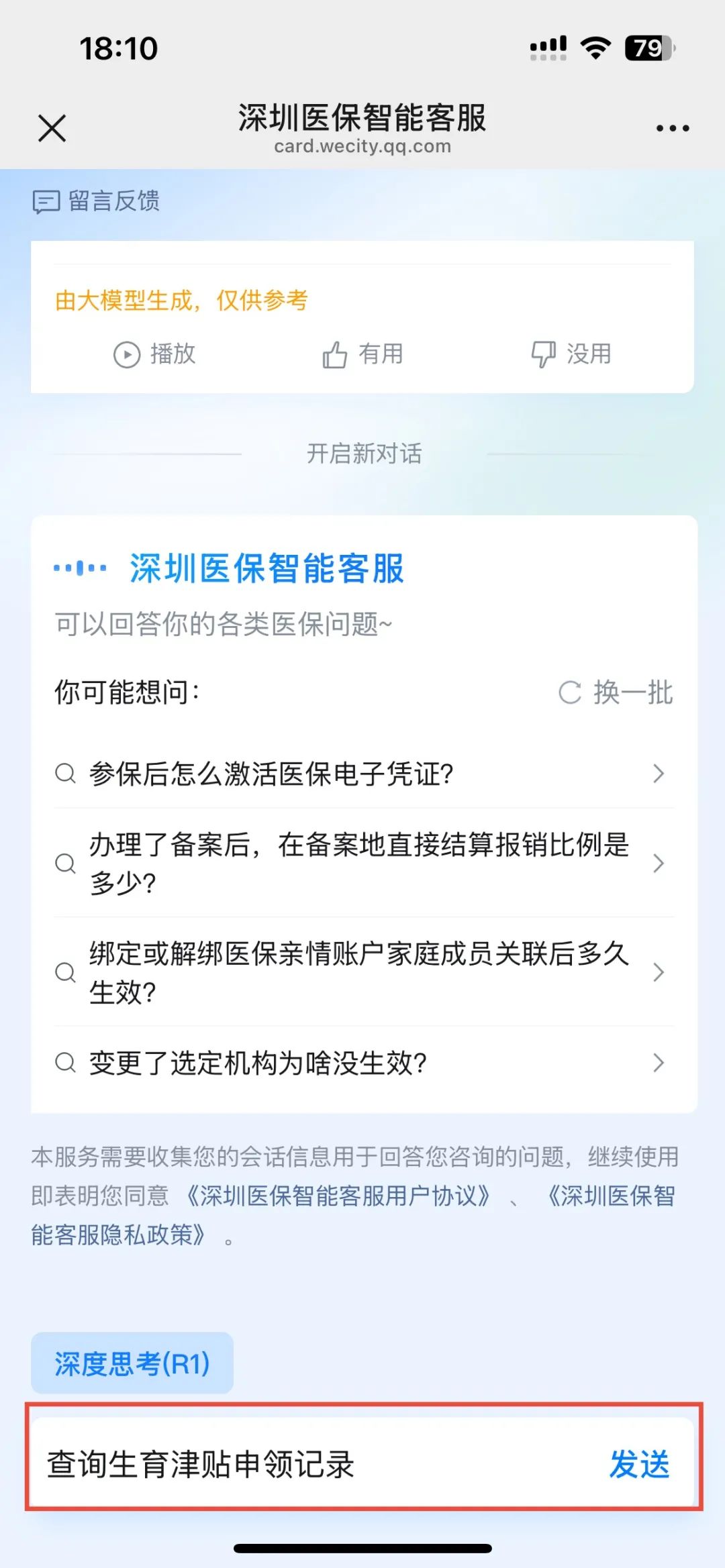Image resolution: width=725 pixels, height=1568 pixels.
Task: Mark the answer as 没用
Action: tap(571, 354)
